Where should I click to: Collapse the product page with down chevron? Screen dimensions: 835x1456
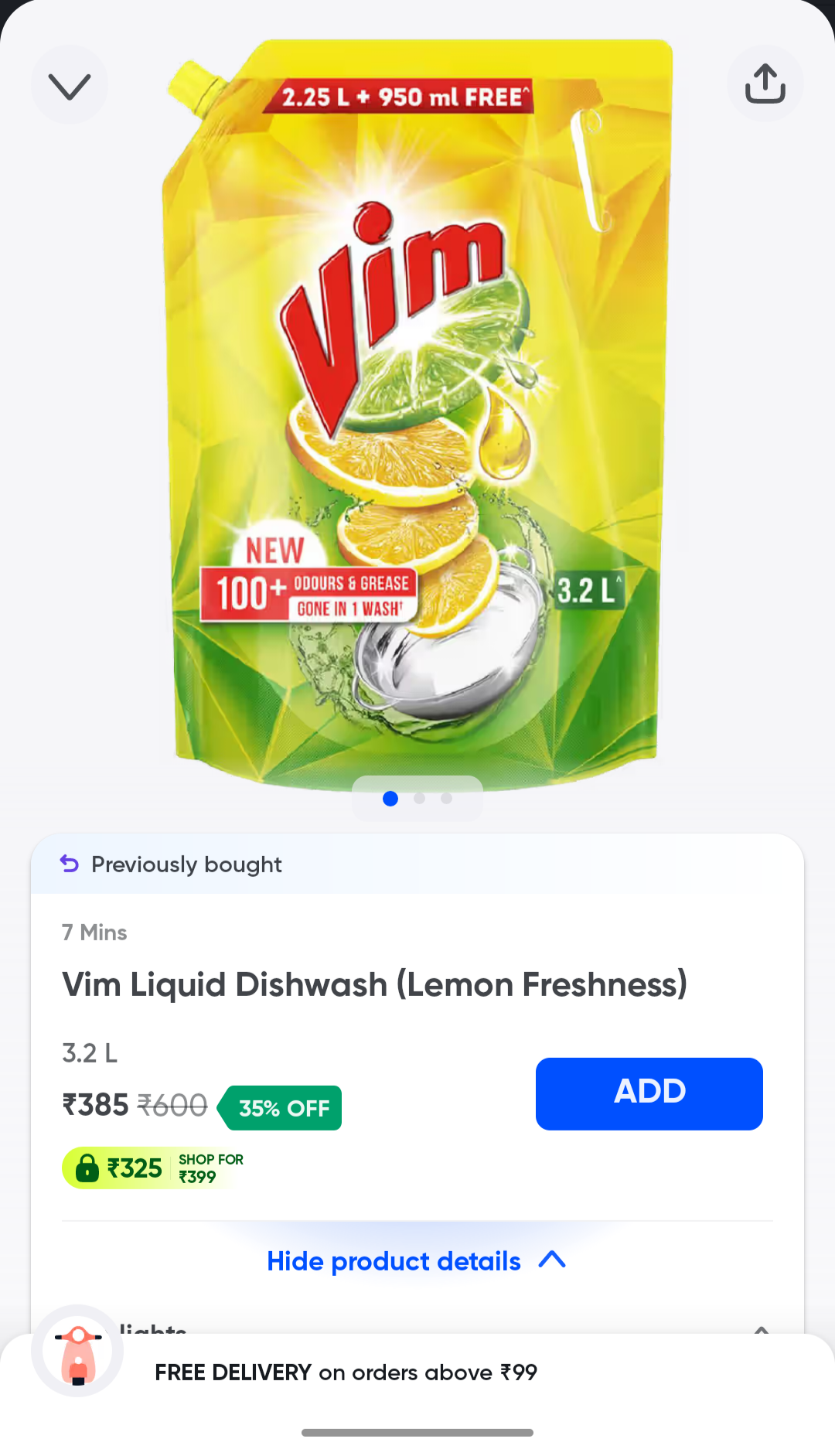70,84
